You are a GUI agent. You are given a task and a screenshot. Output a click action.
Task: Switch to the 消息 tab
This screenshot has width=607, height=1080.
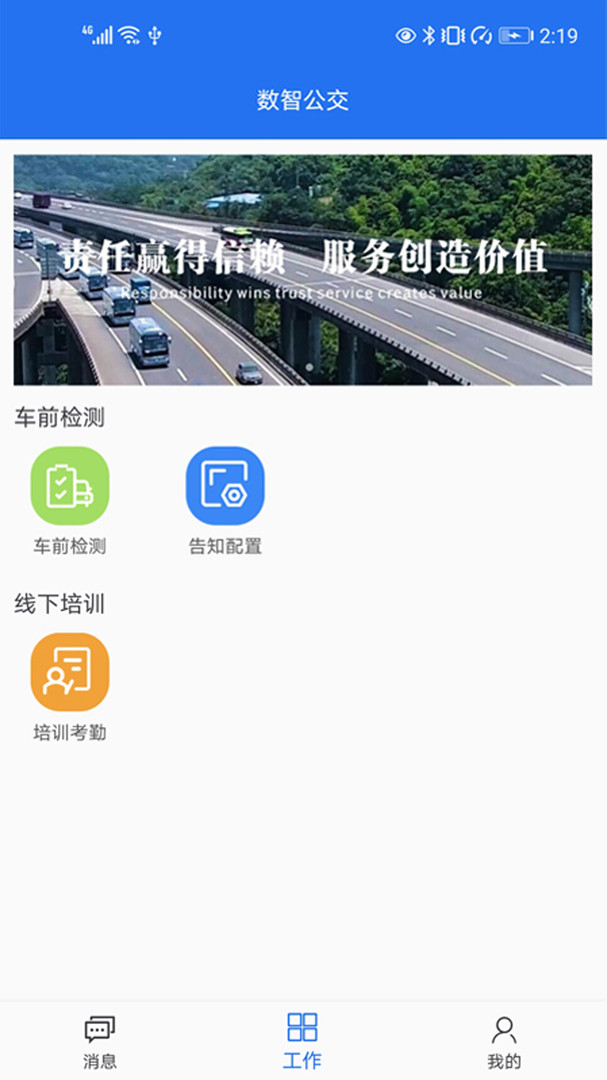100,1041
